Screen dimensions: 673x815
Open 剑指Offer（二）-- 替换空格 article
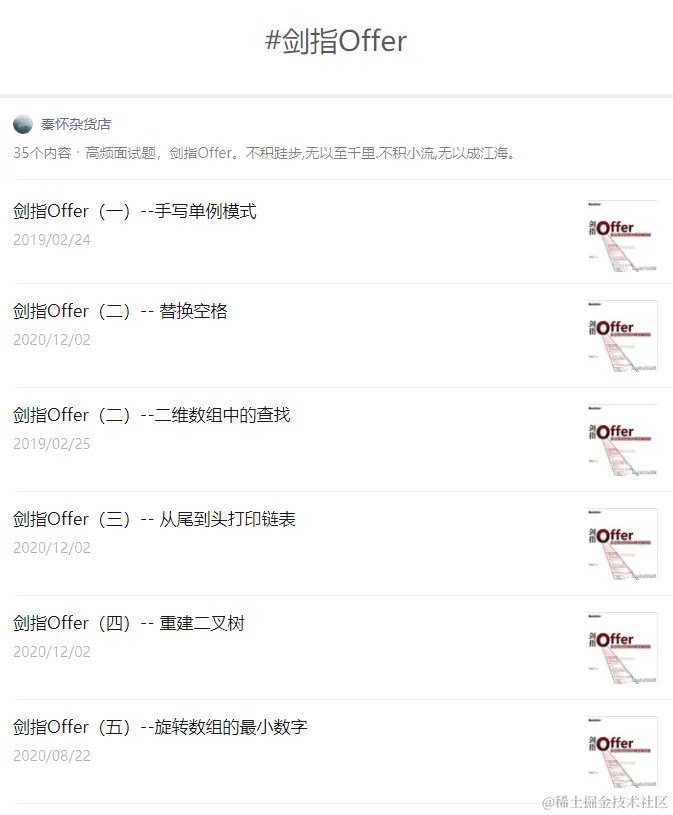coord(121,311)
